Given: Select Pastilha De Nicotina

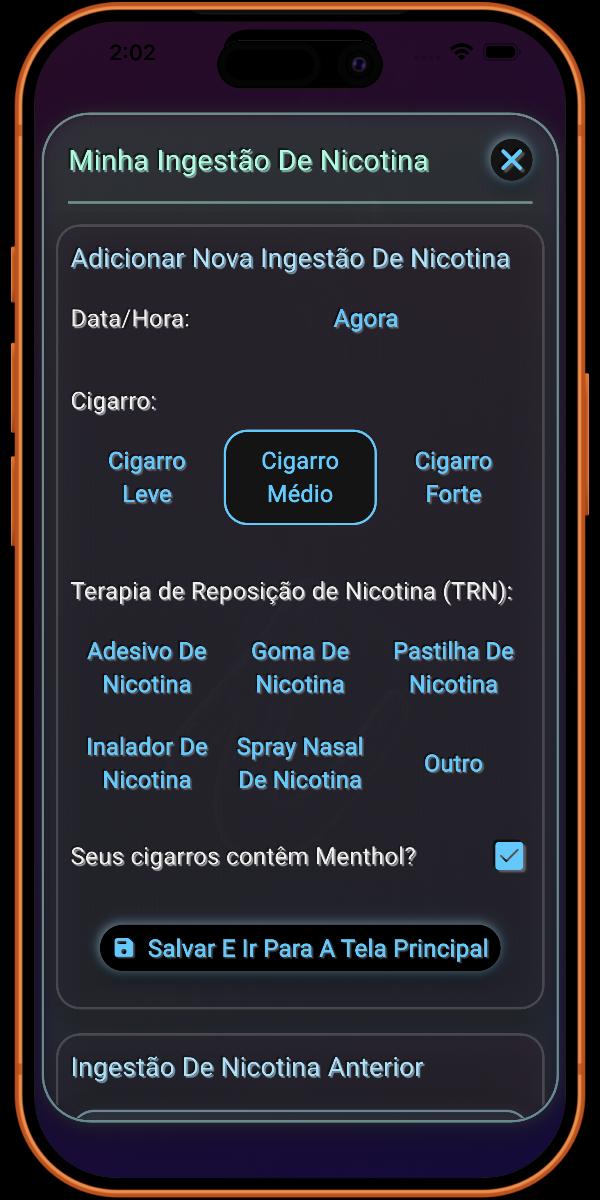Looking at the screenshot, I should click(x=453, y=668).
